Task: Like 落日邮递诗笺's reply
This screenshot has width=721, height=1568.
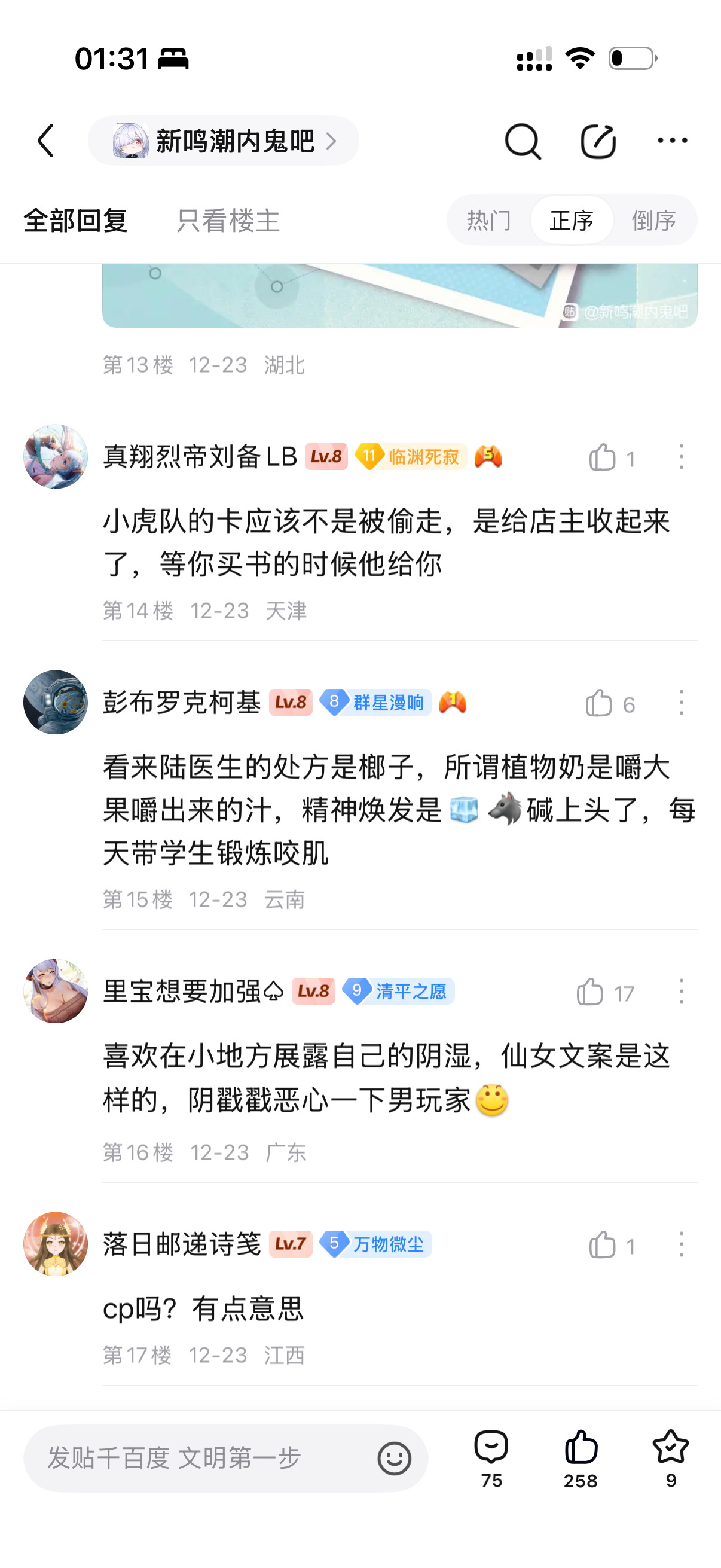Action: tap(603, 1245)
